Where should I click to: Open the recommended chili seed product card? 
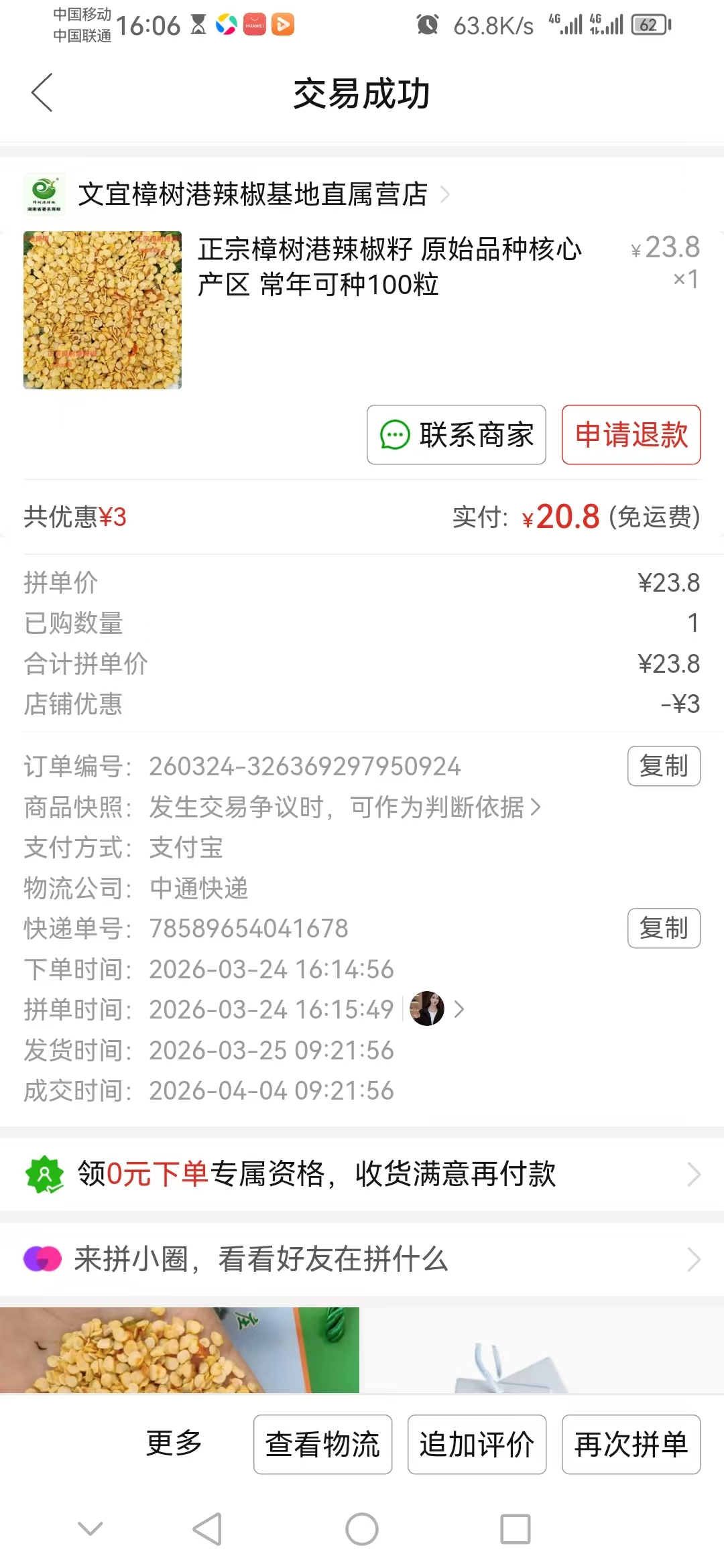[179, 1350]
